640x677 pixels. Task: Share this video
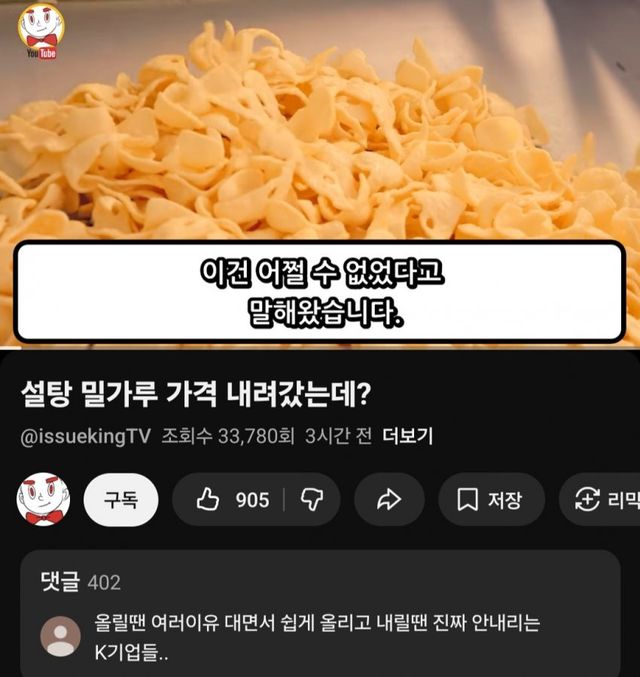pos(388,500)
